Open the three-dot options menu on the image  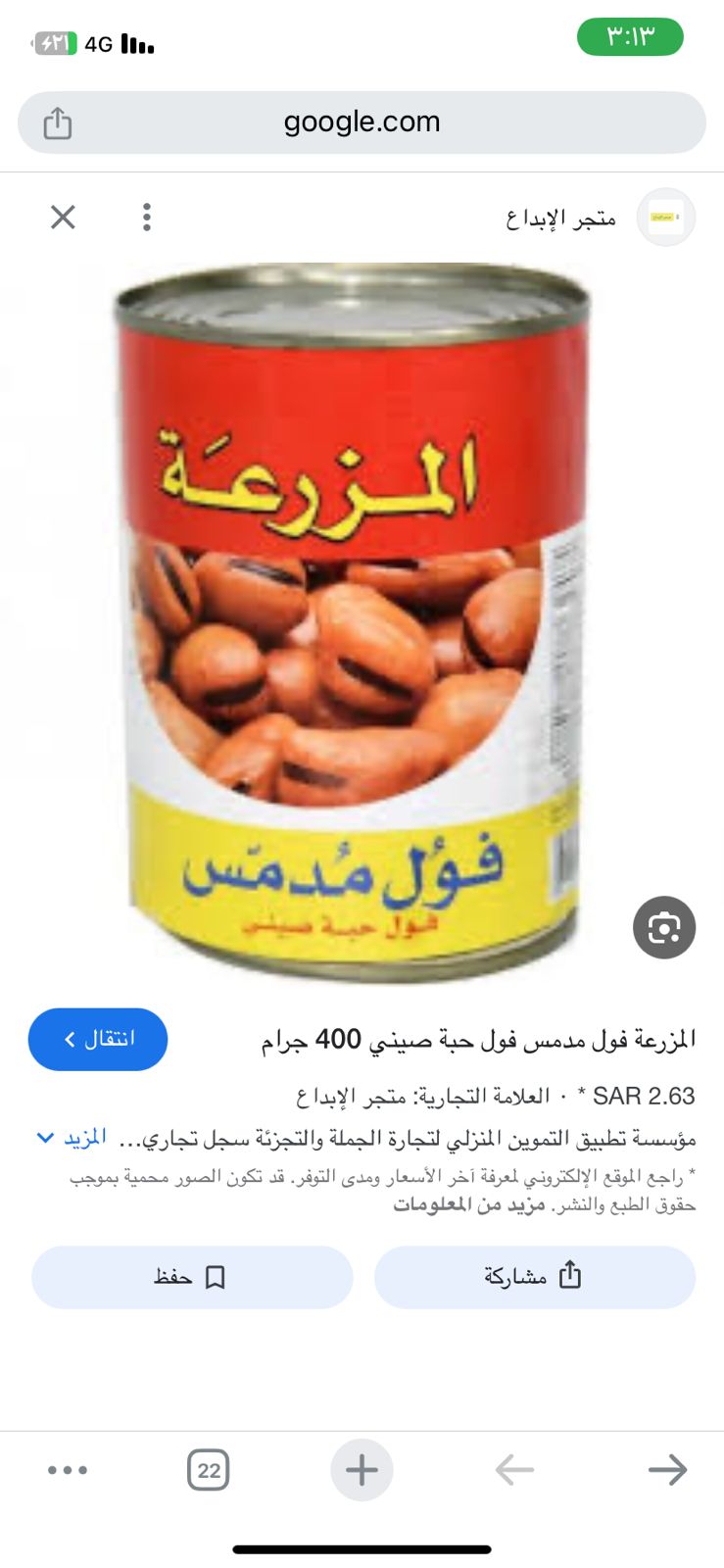(x=146, y=217)
